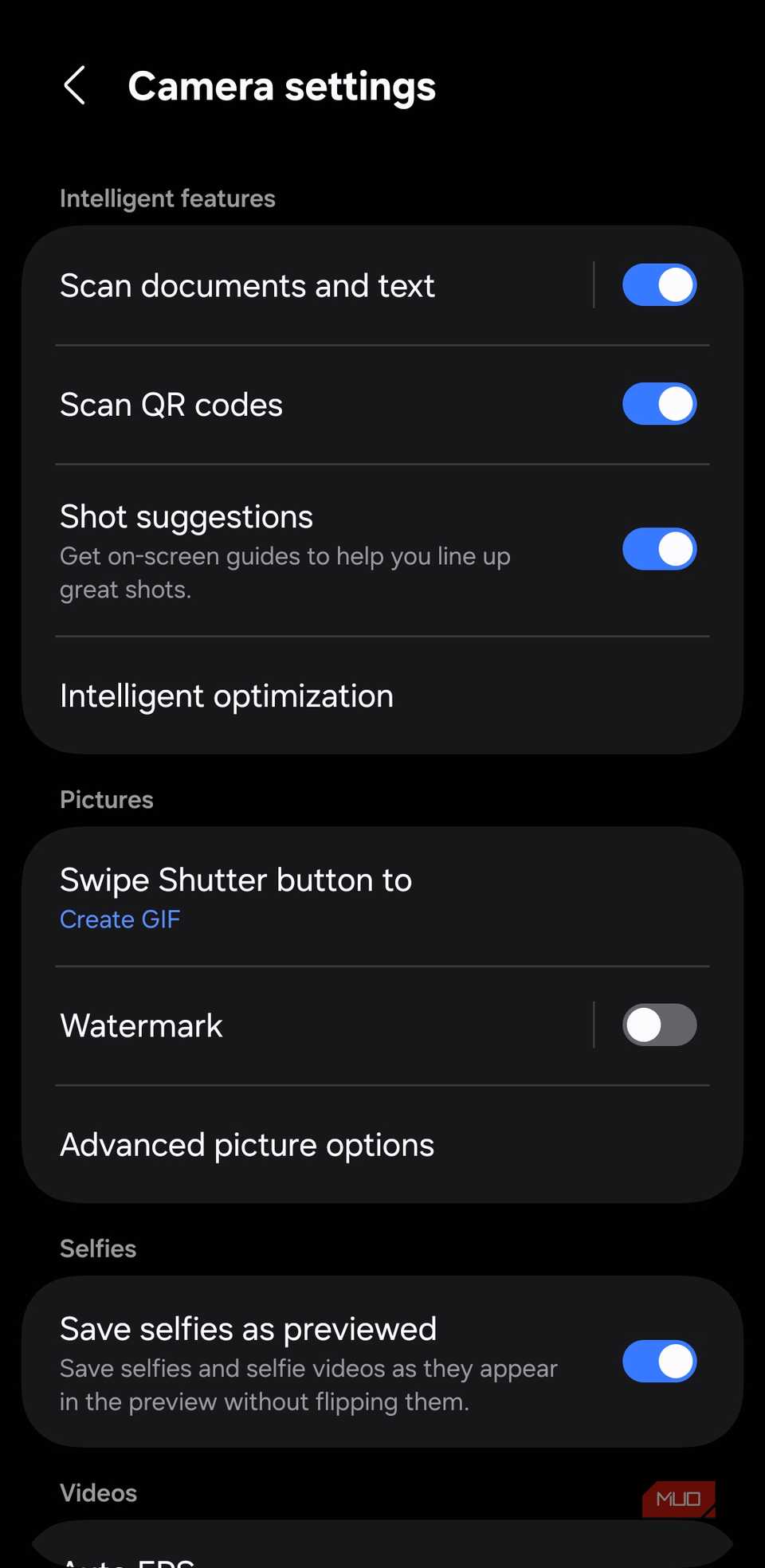Tap the Save selfies as previewed description
Screen dimensions: 765x1568
point(308,1384)
